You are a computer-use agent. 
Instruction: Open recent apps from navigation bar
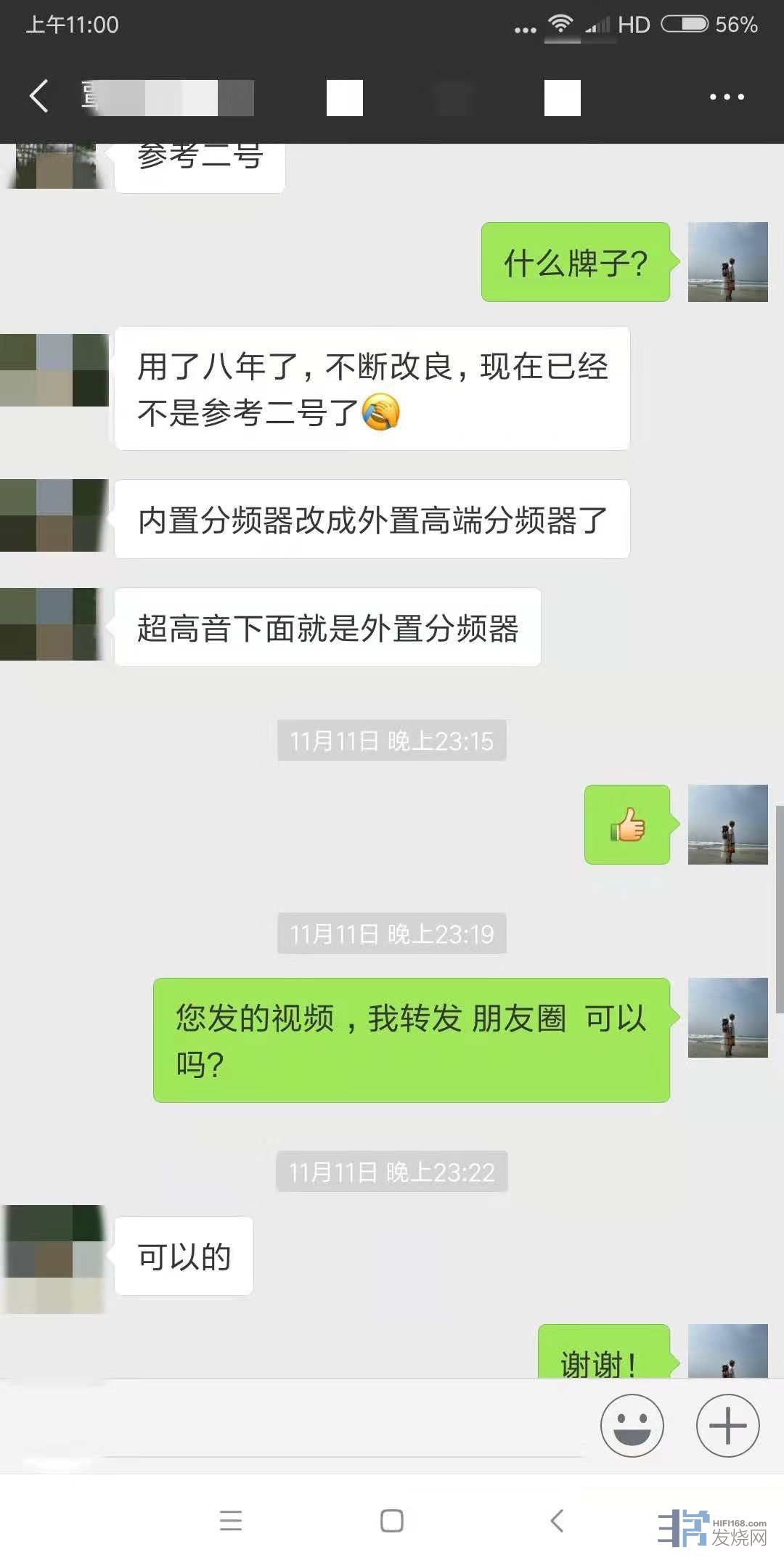[x=231, y=1521]
